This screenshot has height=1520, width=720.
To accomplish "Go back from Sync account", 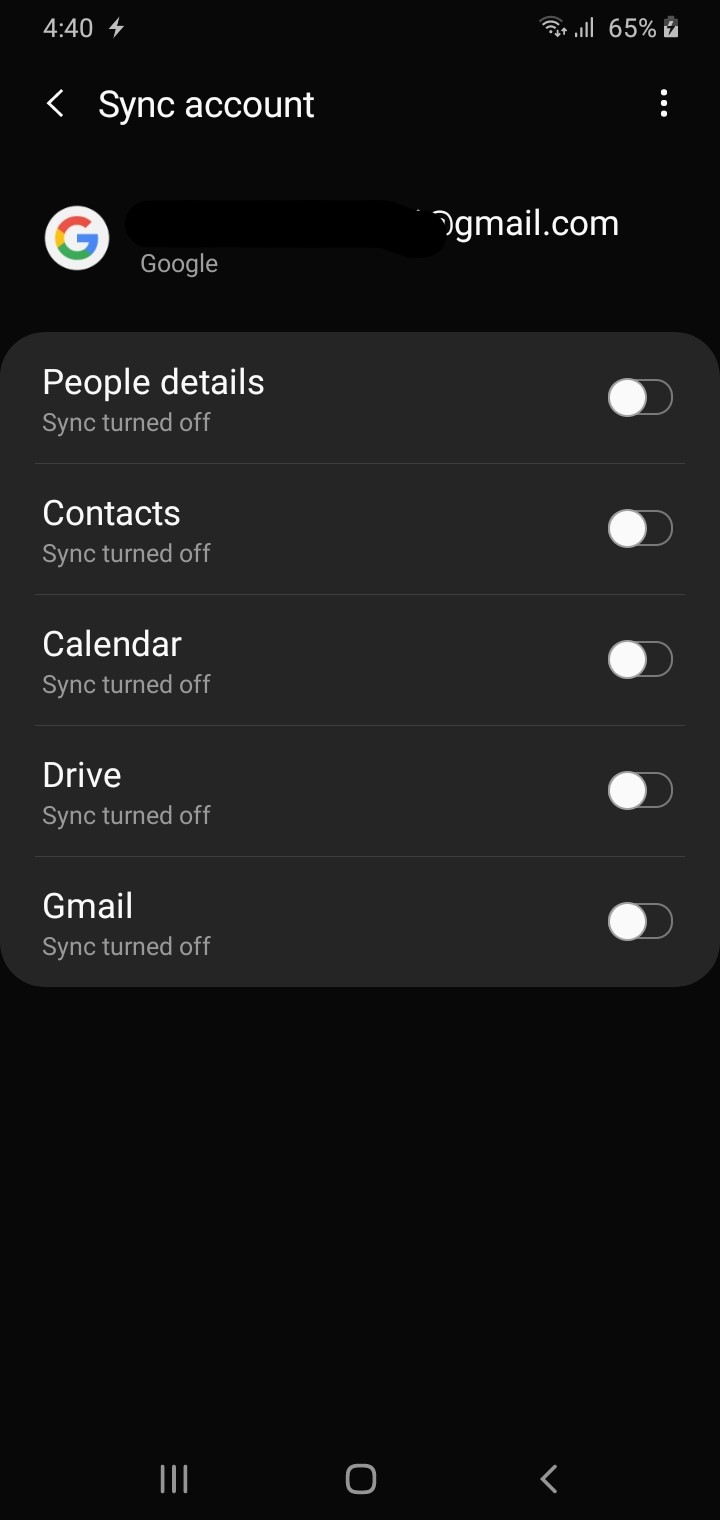I will [56, 104].
